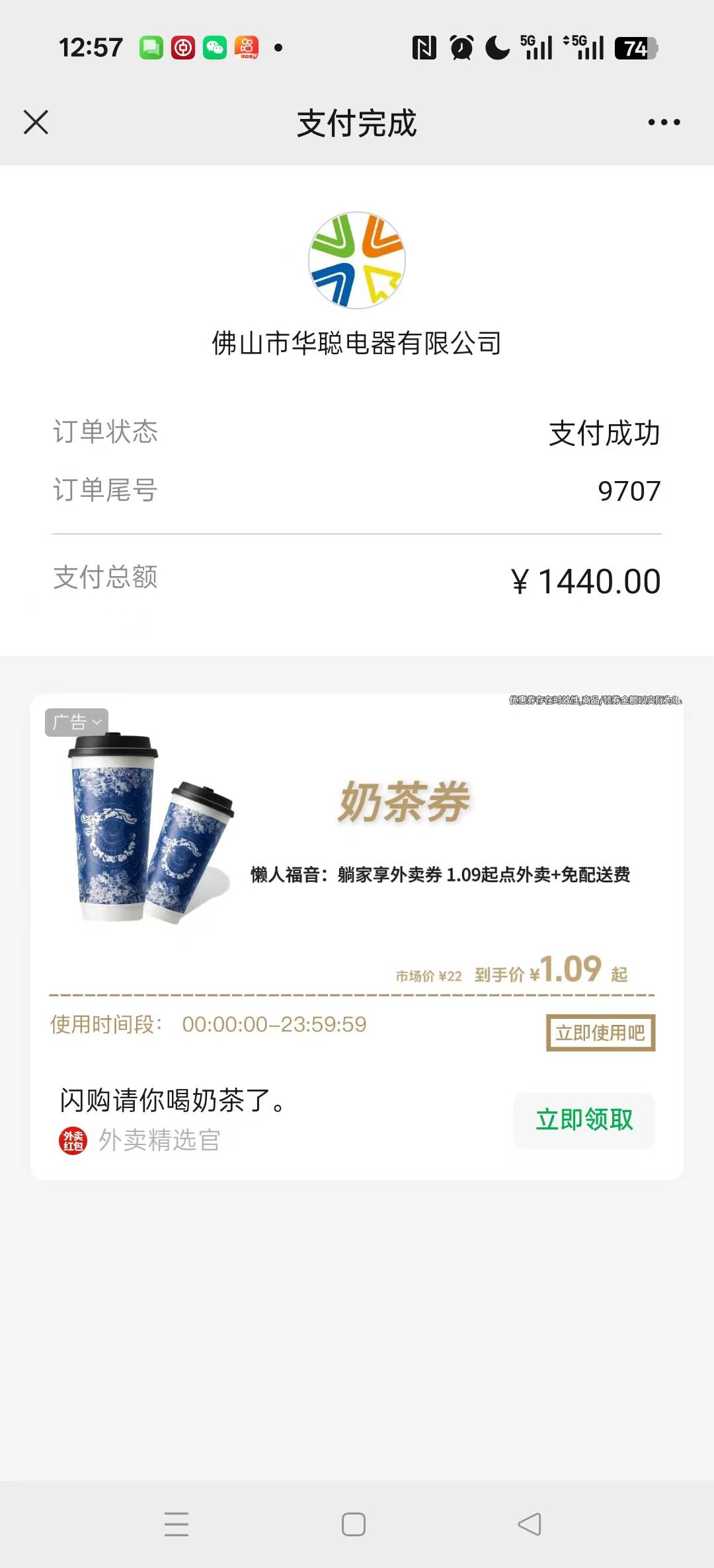
Task: Open the three-dot overflow menu
Action: click(x=664, y=122)
